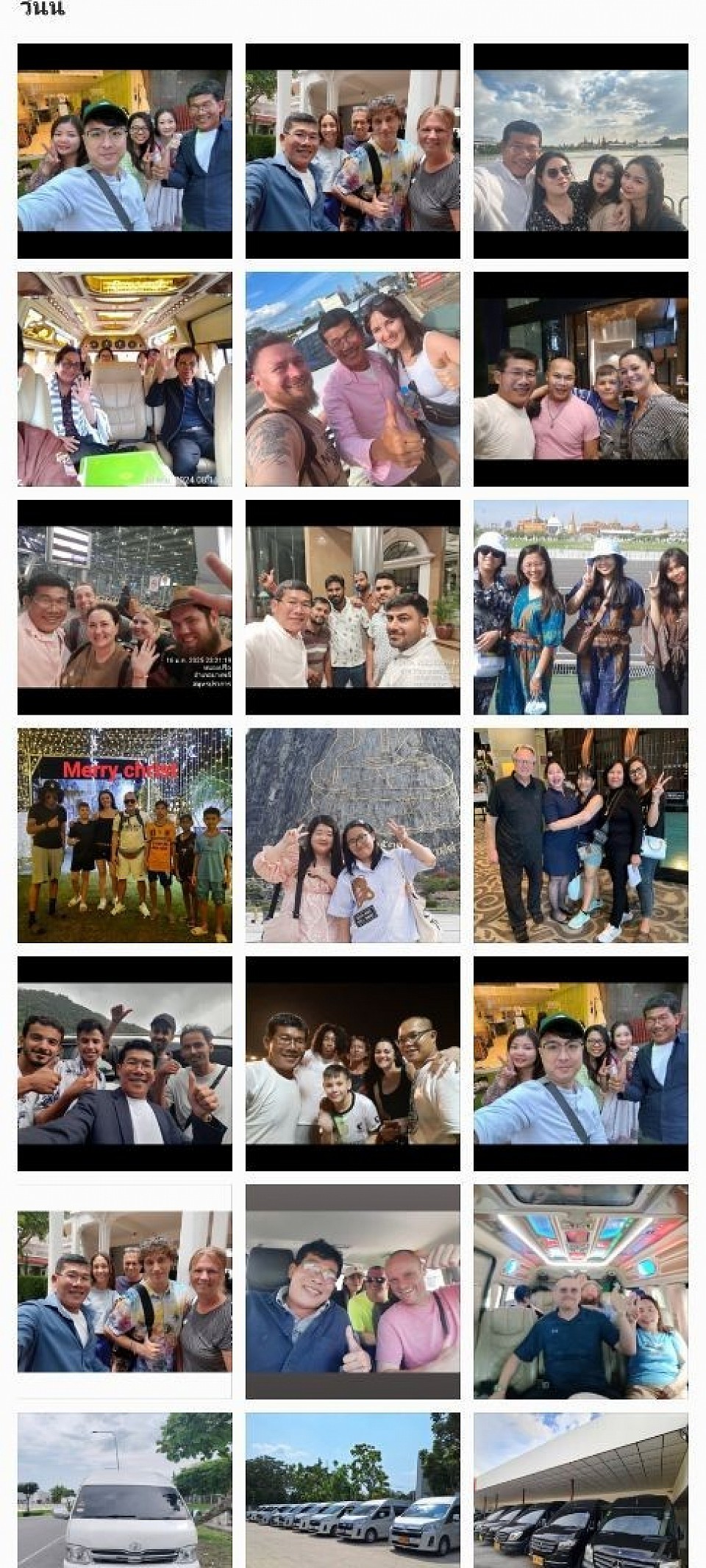Open the photo of black vans under roof
The width and height of the screenshot is (706, 1568).
[x=581, y=1490]
